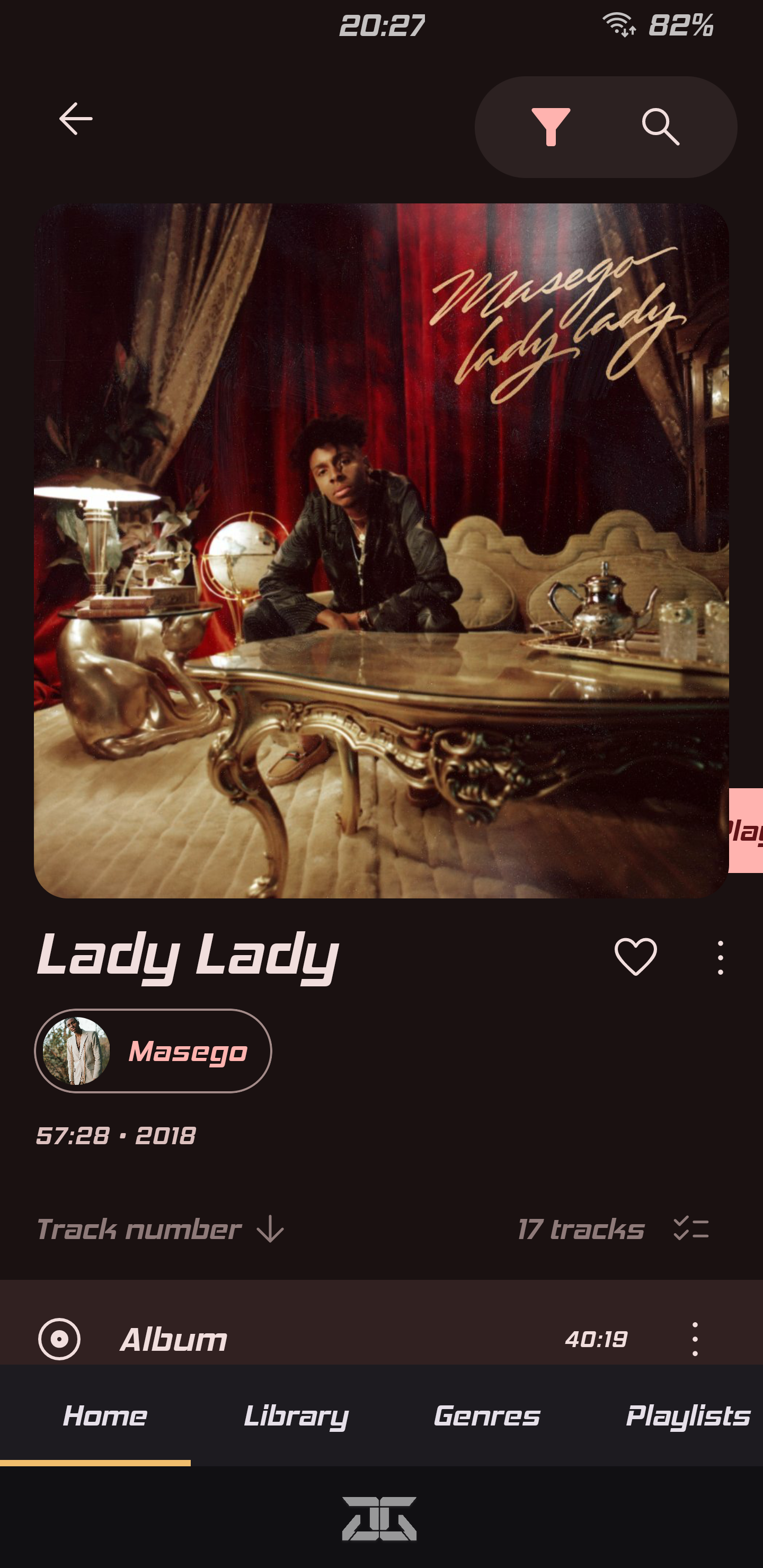This screenshot has width=763, height=1568.
Task: Switch to the Home tab
Action: [105, 1415]
